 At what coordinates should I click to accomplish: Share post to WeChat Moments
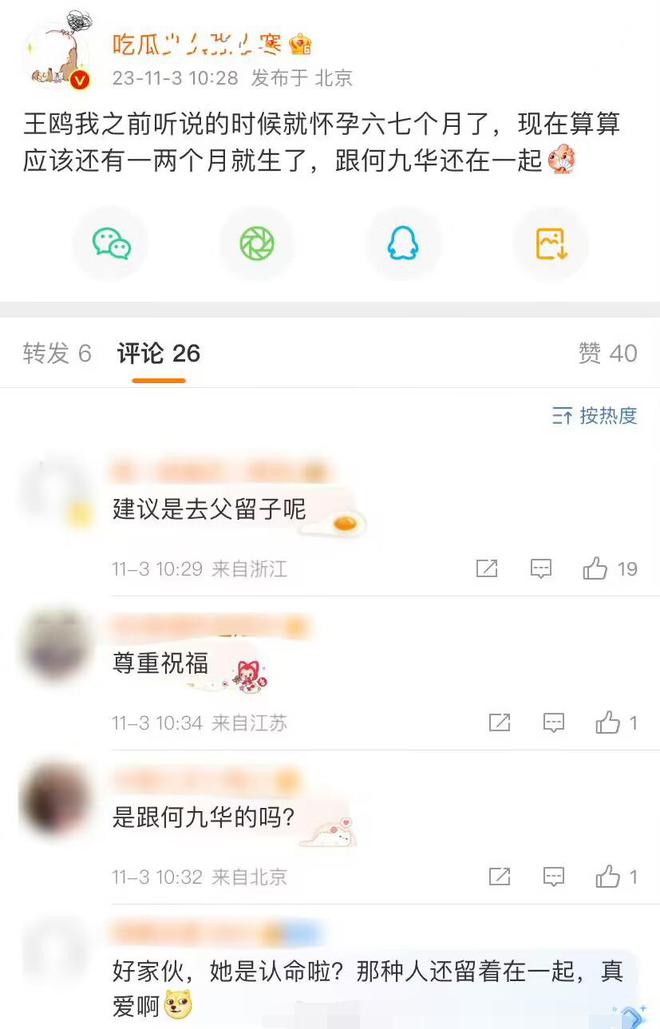click(257, 243)
